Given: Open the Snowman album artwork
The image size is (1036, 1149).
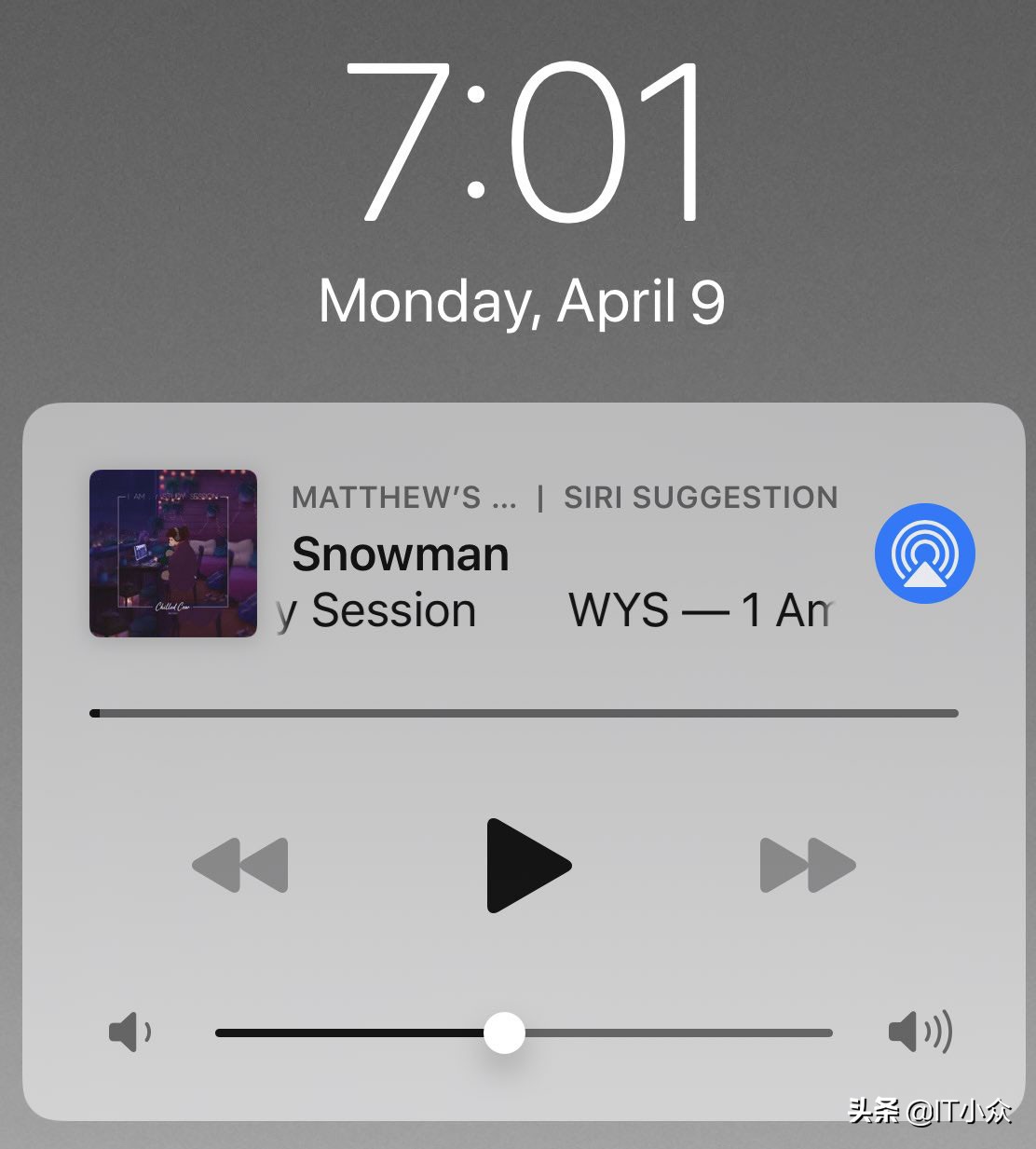Looking at the screenshot, I should pos(173,554).
